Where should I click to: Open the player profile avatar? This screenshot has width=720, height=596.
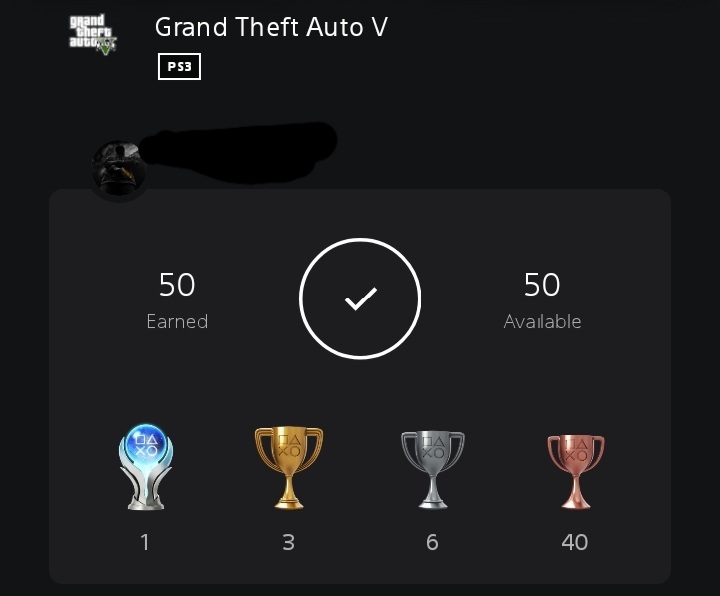120,168
